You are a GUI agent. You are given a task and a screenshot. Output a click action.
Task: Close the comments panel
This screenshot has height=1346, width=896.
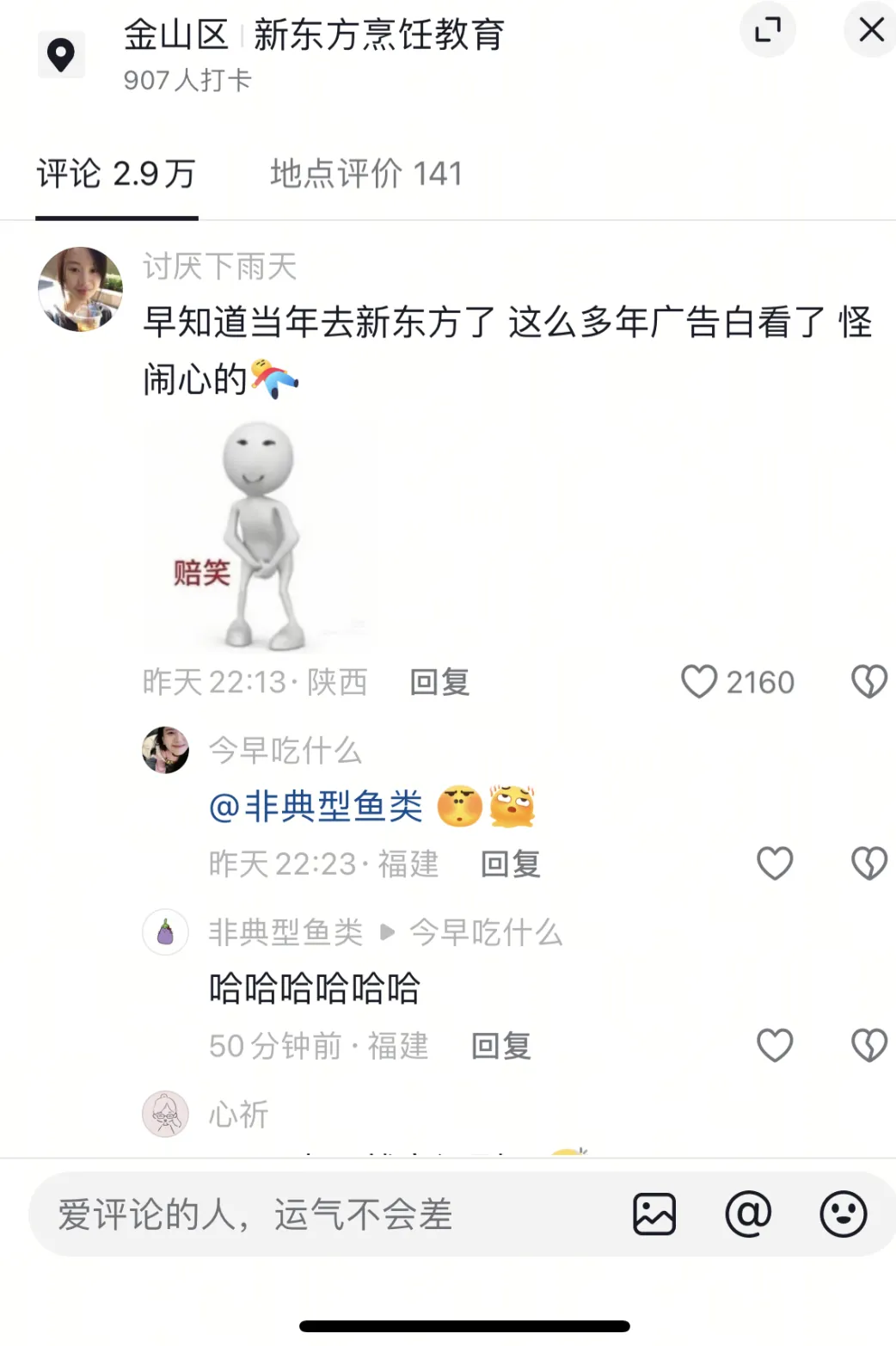click(x=870, y=30)
